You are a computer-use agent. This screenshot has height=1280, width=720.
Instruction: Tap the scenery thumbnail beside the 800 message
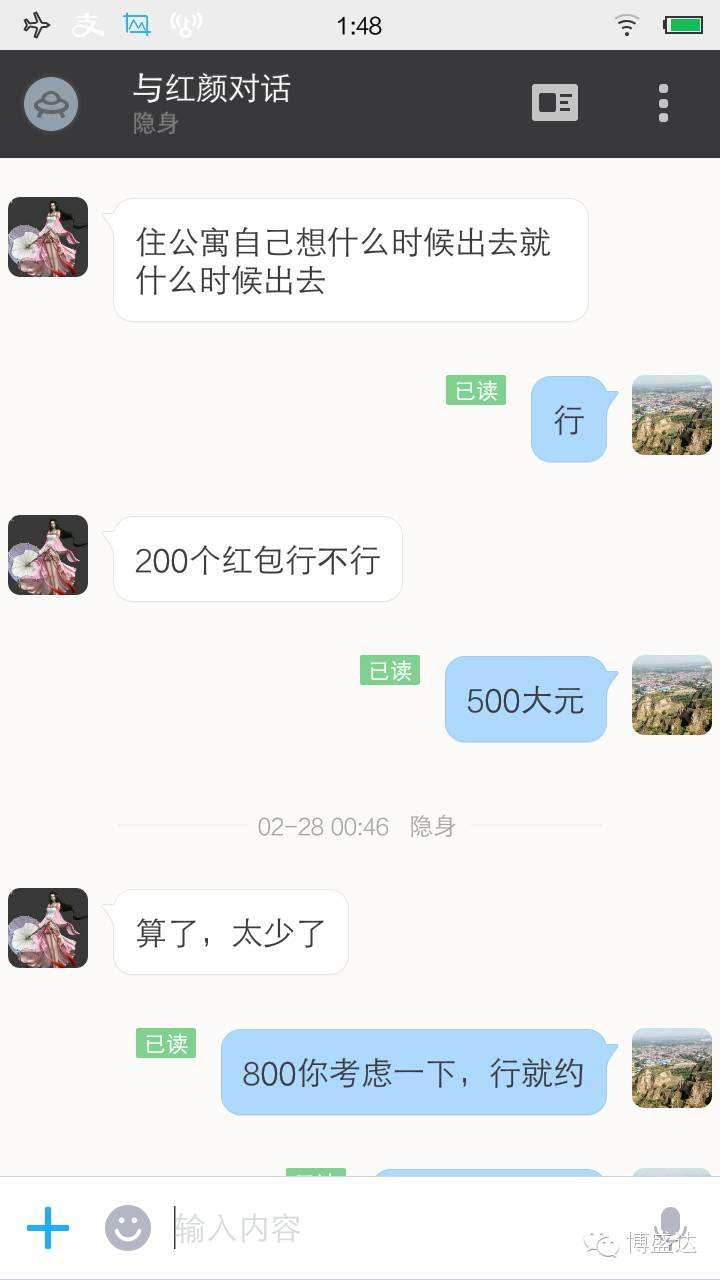pos(671,1068)
